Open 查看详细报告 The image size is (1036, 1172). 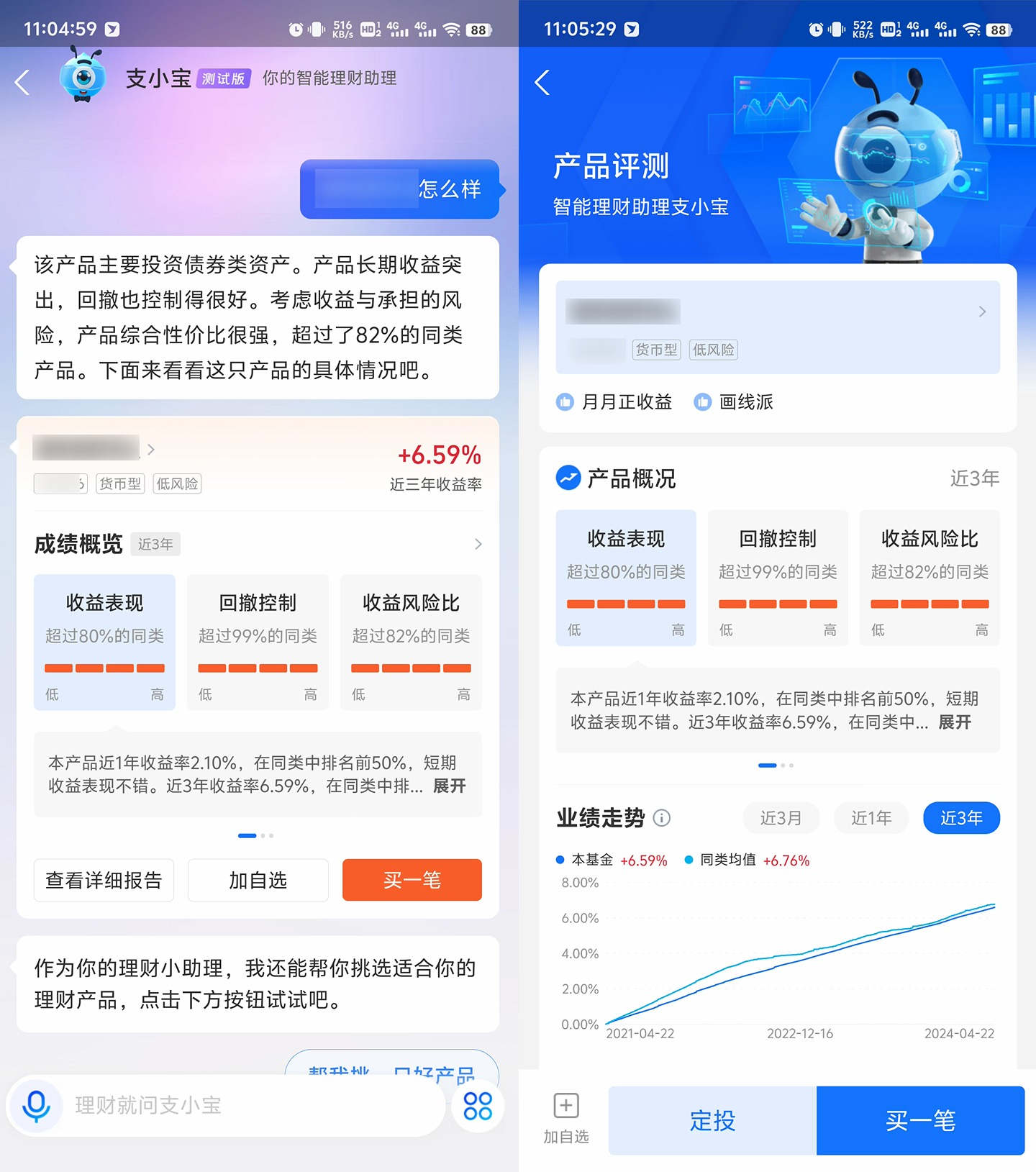click(104, 880)
